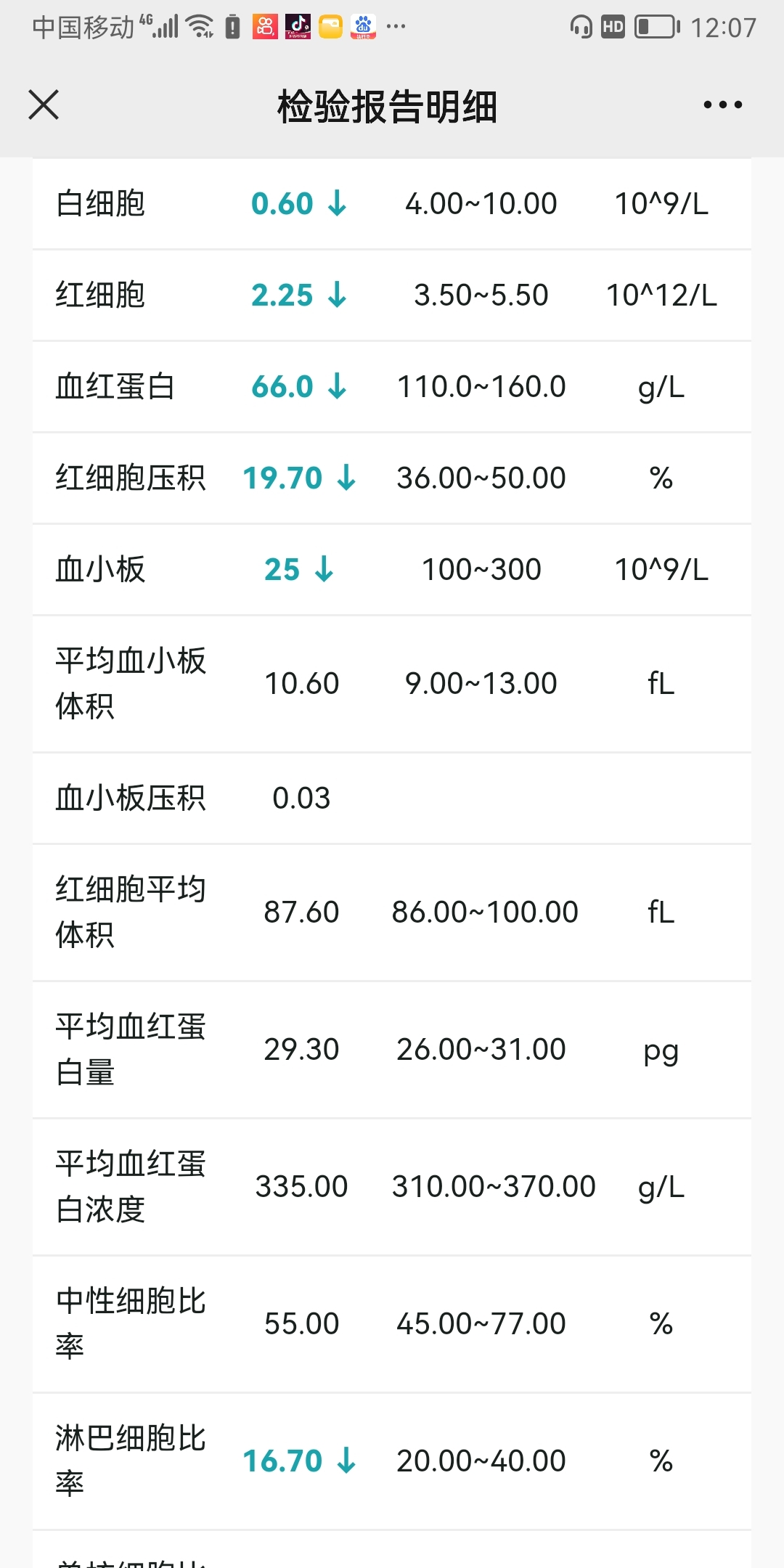Viewport: 784px width, 1568px height.
Task: Close the lab report detail page
Action: click(x=44, y=105)
